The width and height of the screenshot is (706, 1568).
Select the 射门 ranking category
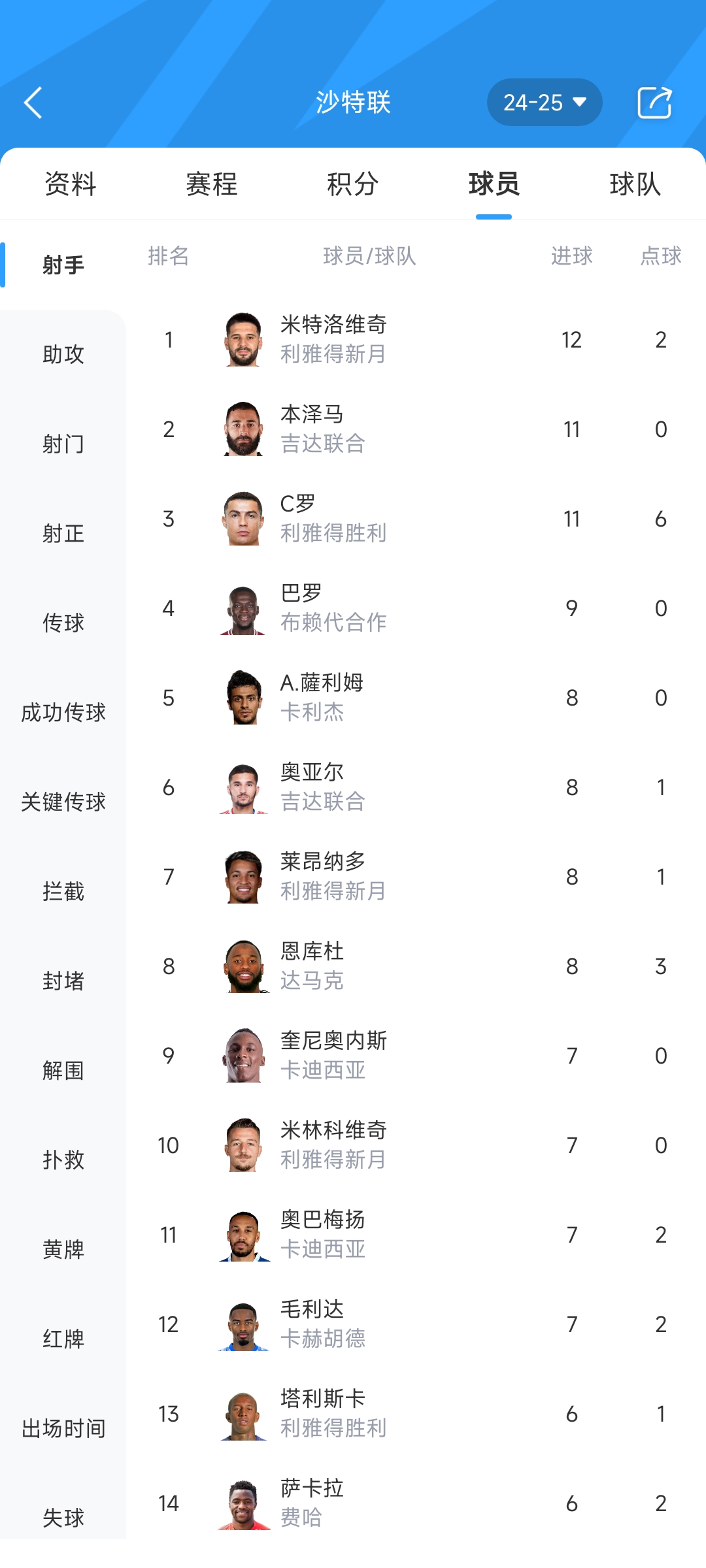[63, 444]
